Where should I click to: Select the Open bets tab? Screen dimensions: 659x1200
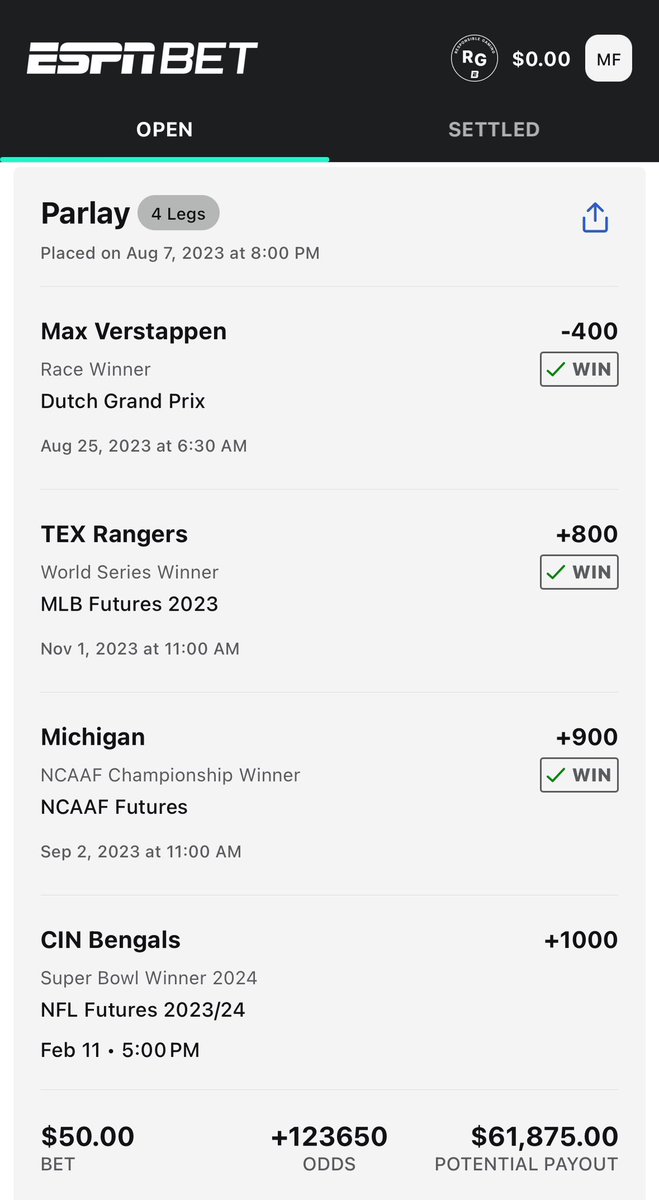coord(165,130)
